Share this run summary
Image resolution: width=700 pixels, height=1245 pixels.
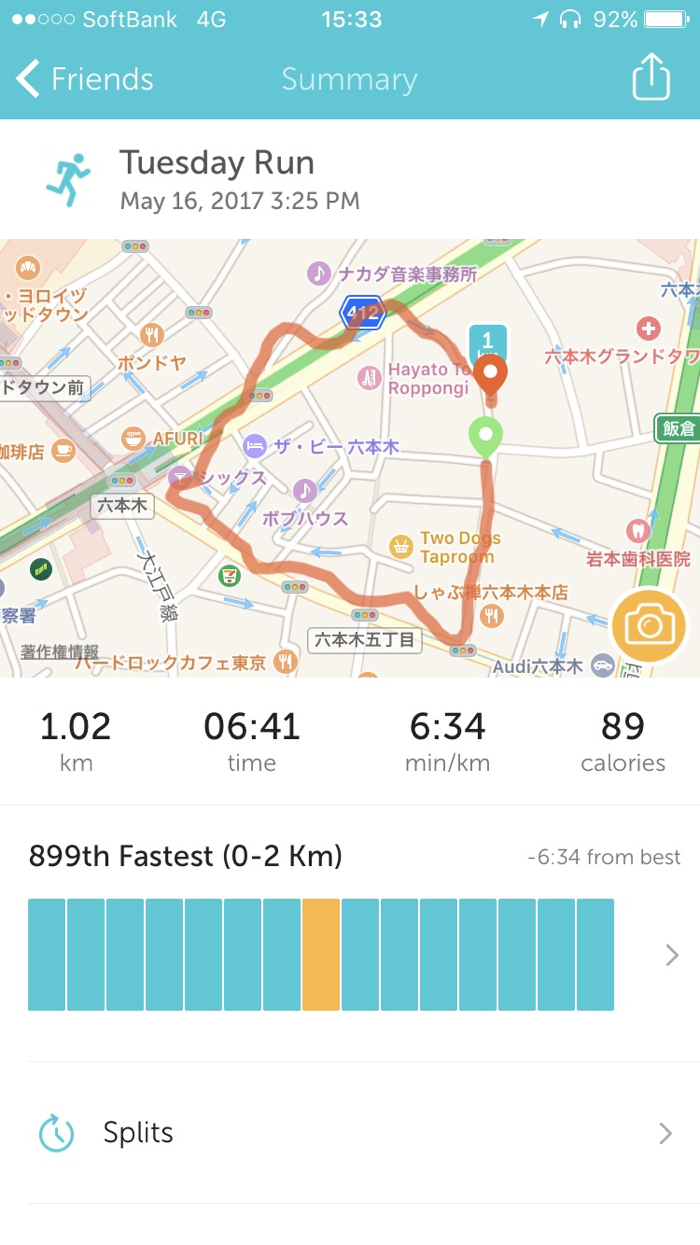click(x=650, y=78)
